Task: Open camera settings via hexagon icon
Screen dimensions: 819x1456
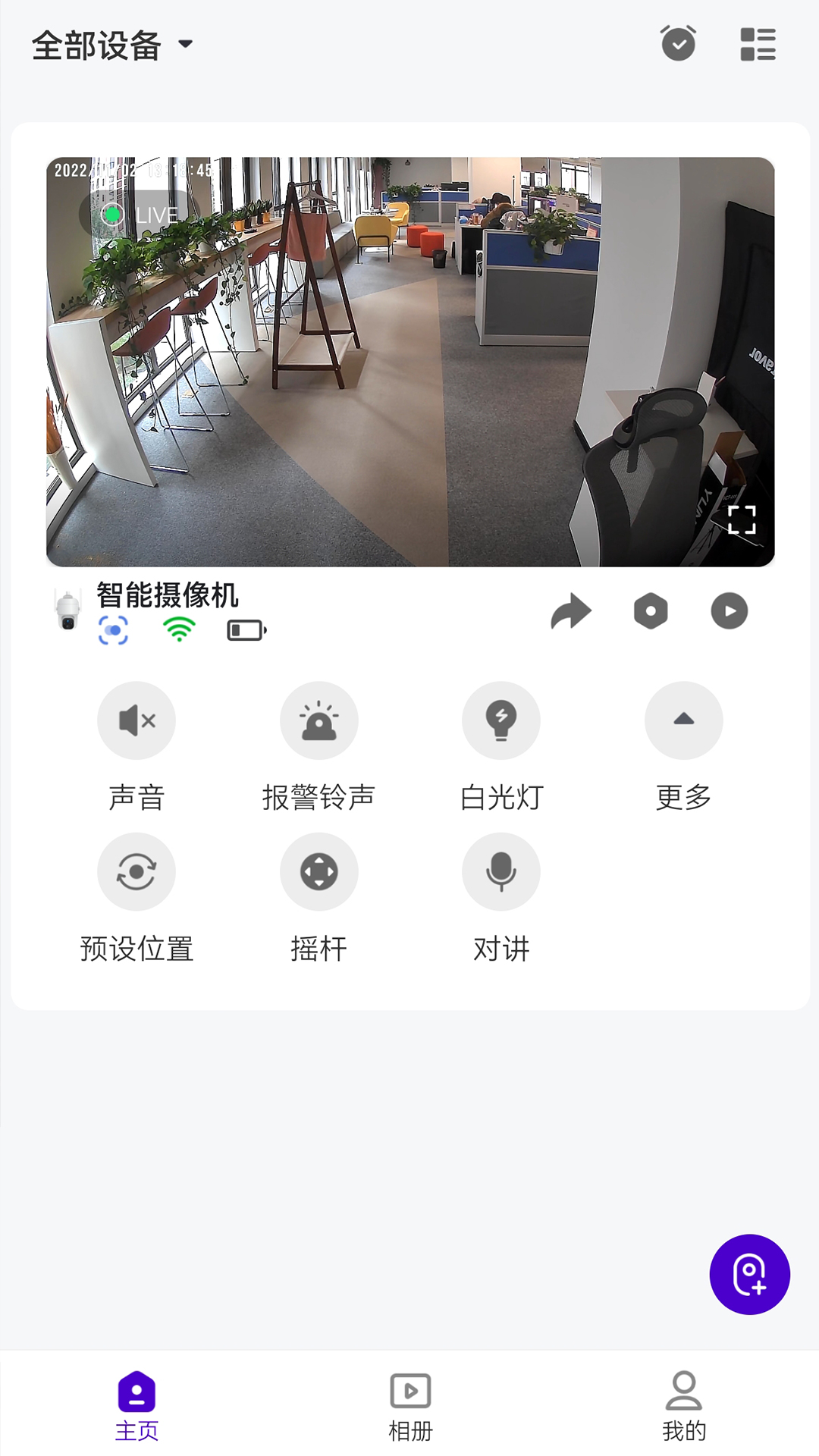Action: tap(651, 610)
